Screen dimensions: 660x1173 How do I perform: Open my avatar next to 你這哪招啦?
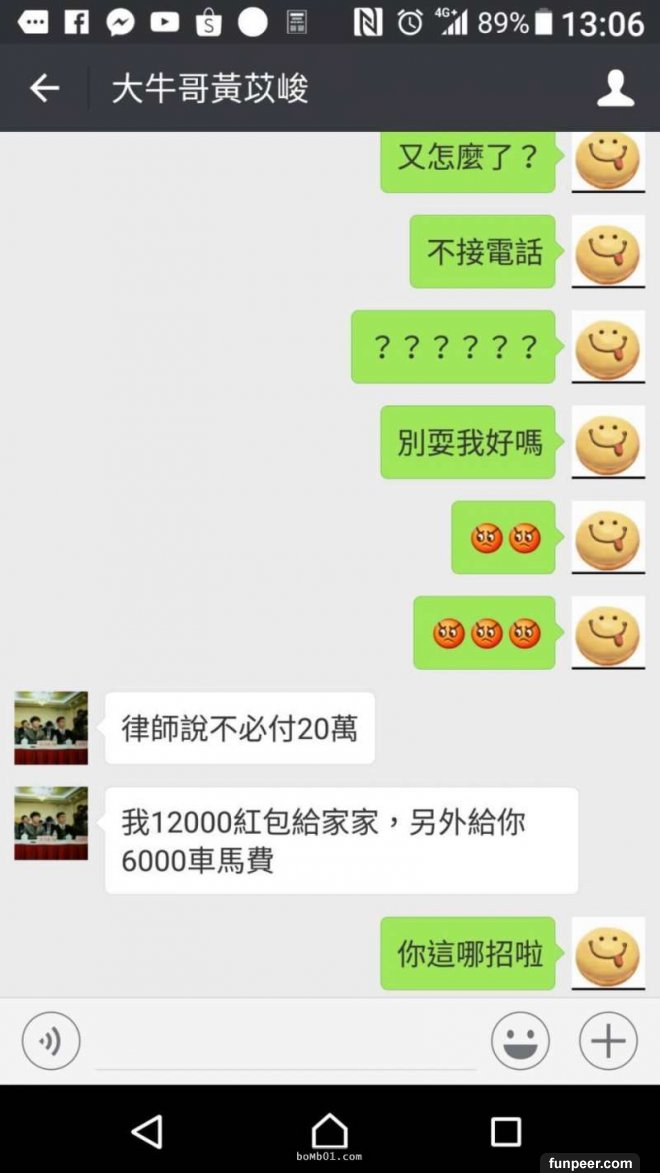(x=608, y=953)
